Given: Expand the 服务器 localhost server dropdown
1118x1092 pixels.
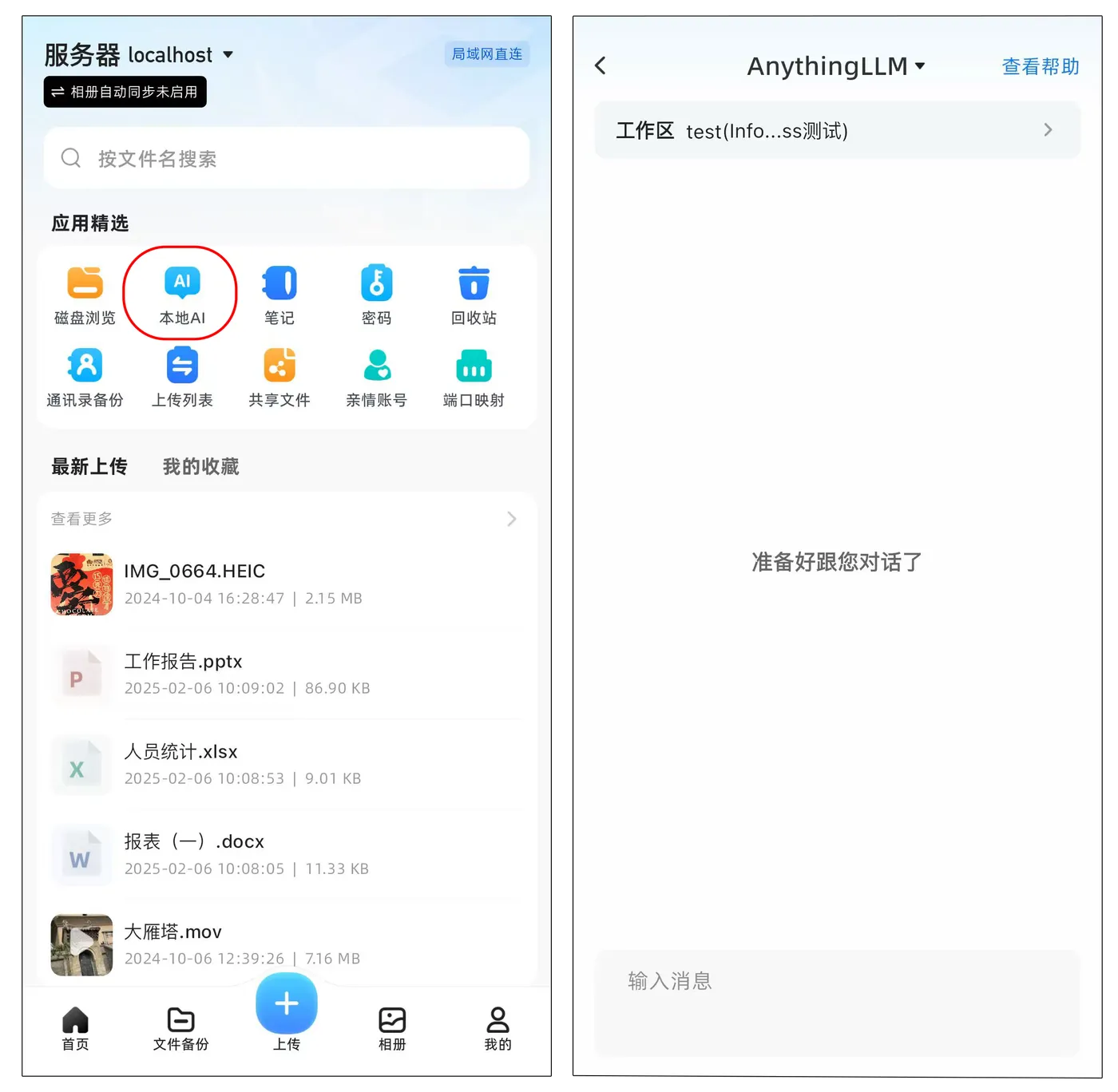Looking at the screenshot, I should coord(228,54).
